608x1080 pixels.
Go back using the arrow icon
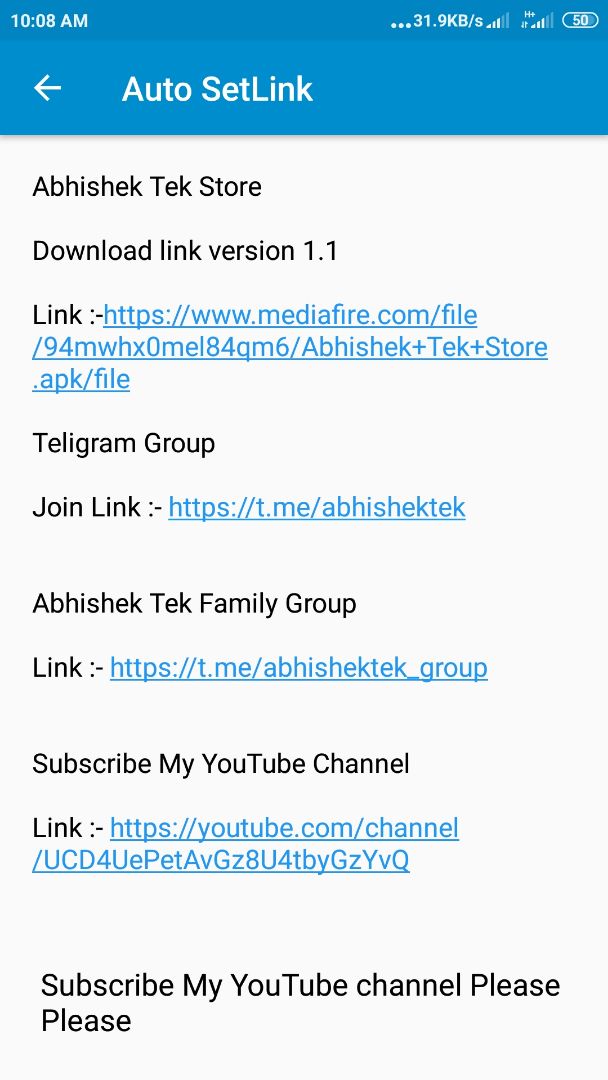[x=48, y=88]
